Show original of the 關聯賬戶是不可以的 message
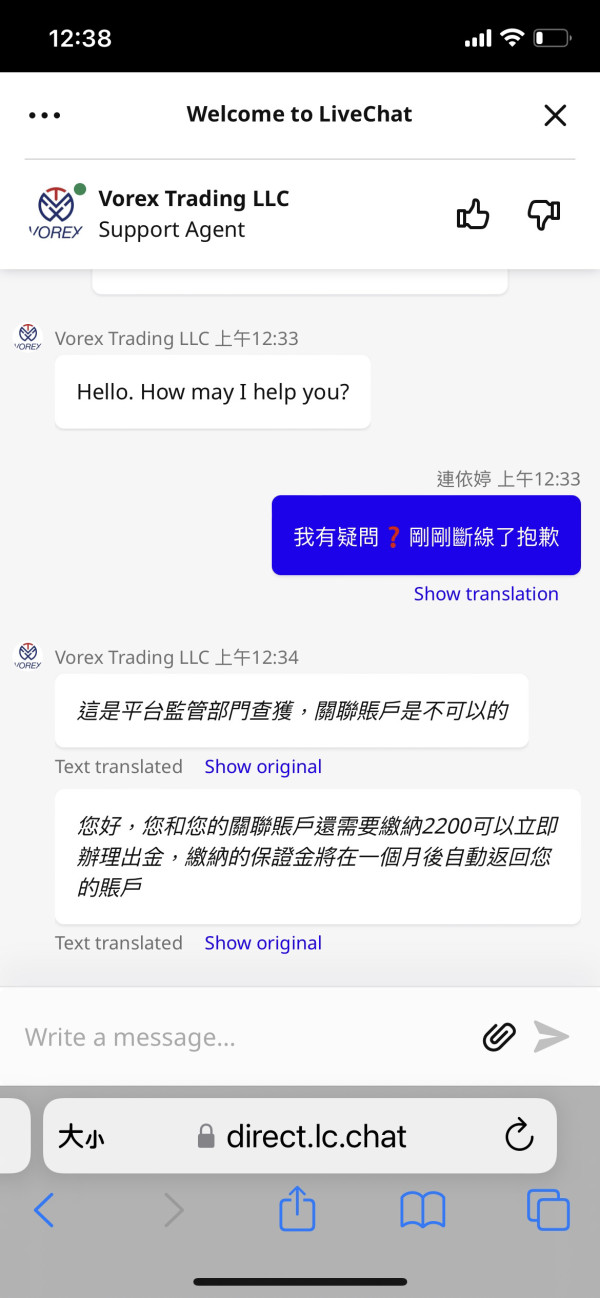The width and height of the screenshot is (600, 1298). [x=263, y=767]
